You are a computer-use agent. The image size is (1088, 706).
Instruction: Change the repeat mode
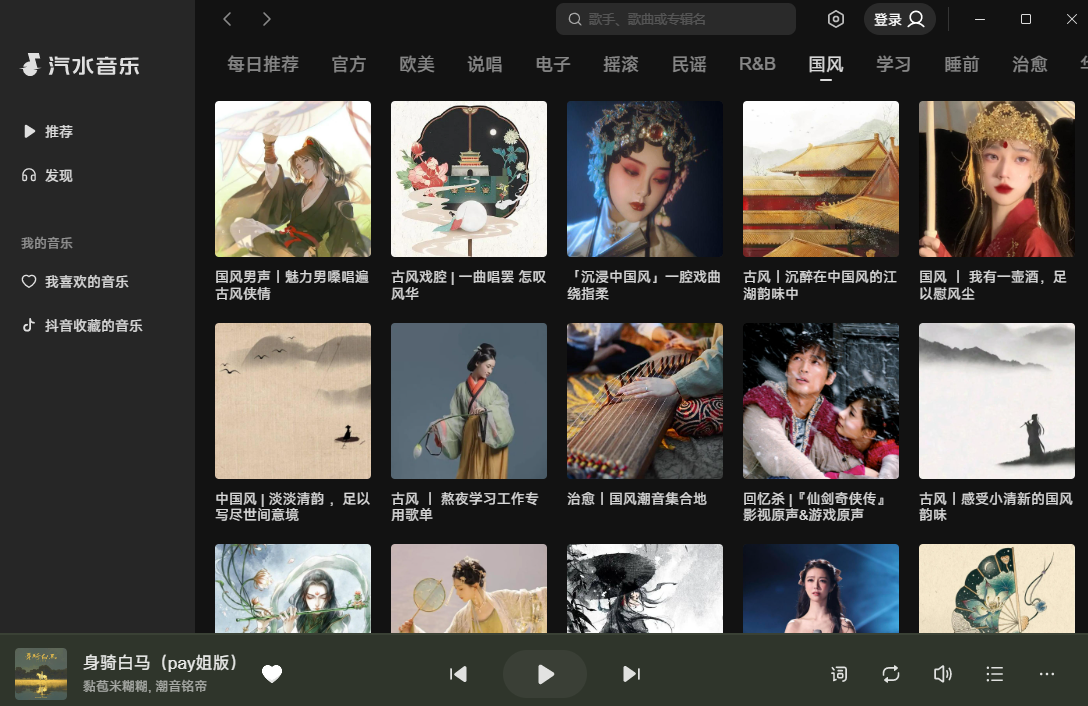point(891,674)
